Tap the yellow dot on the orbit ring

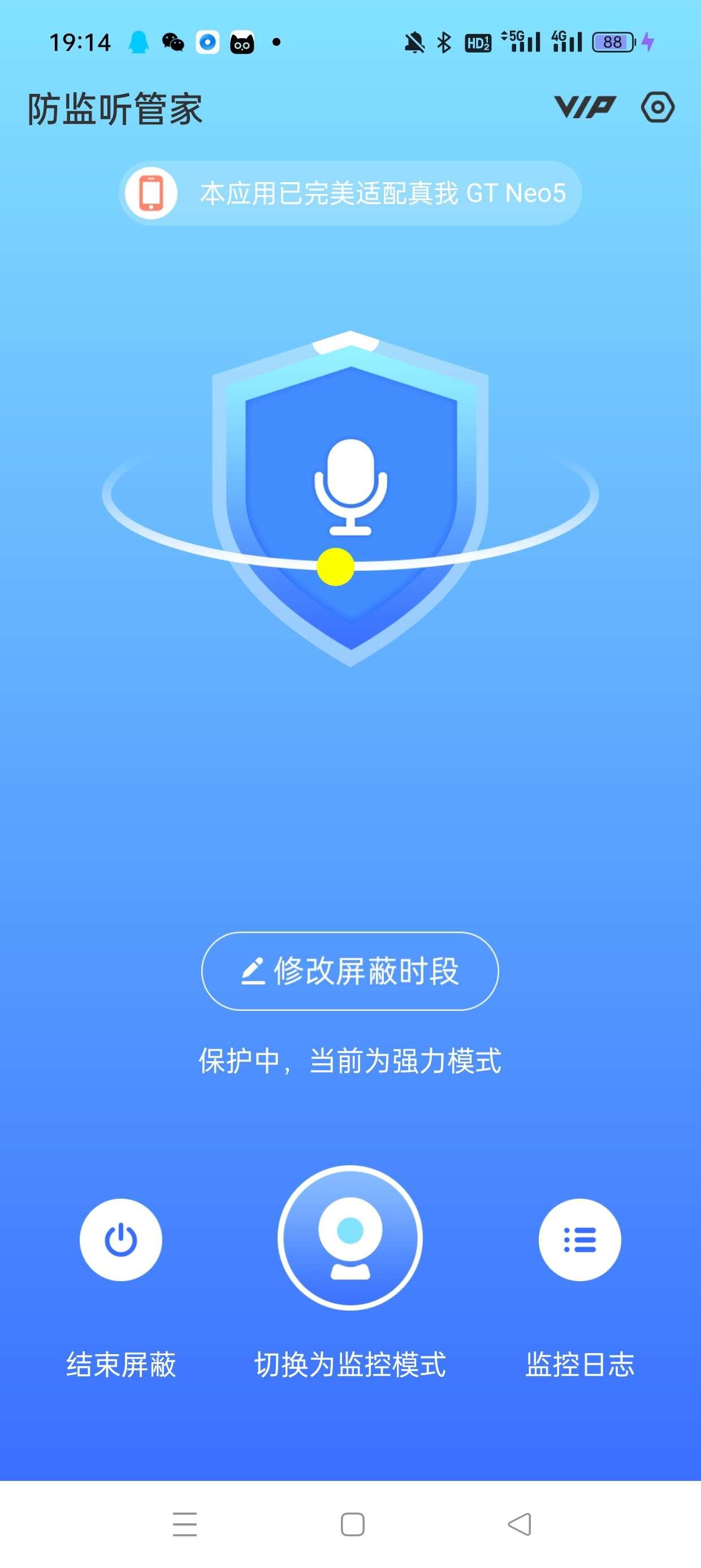tap(335, 567)
